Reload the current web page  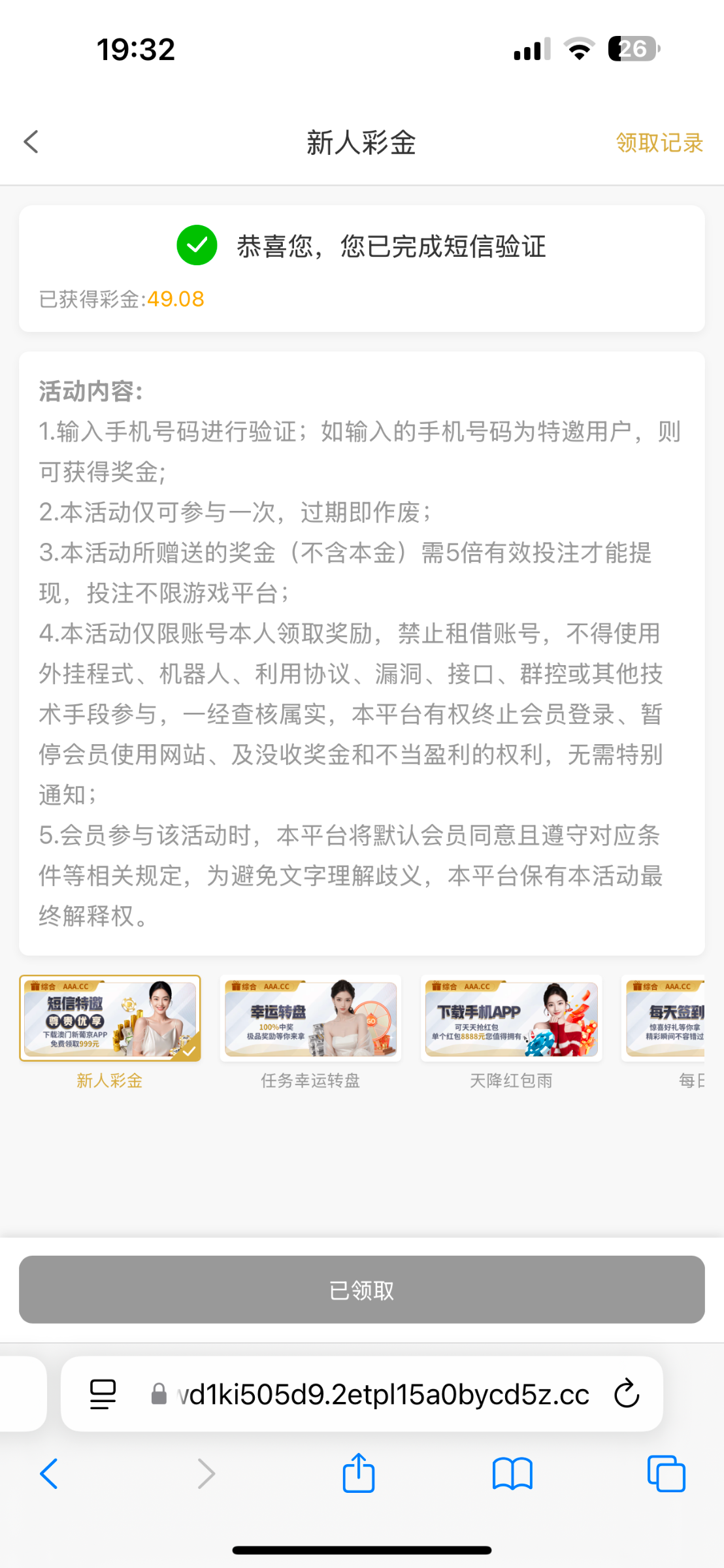coord(626,1394)
